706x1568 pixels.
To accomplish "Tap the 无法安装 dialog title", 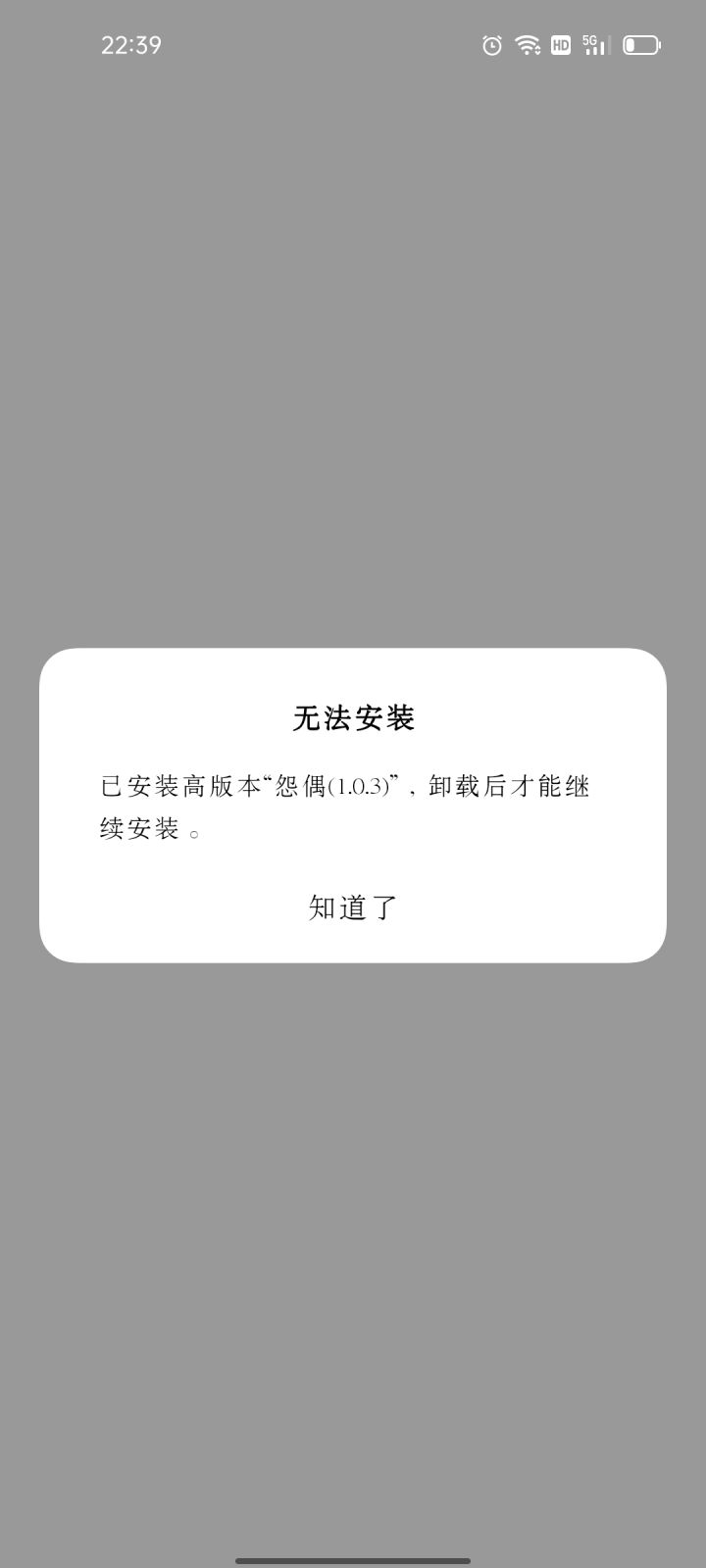I will point(353,717).
